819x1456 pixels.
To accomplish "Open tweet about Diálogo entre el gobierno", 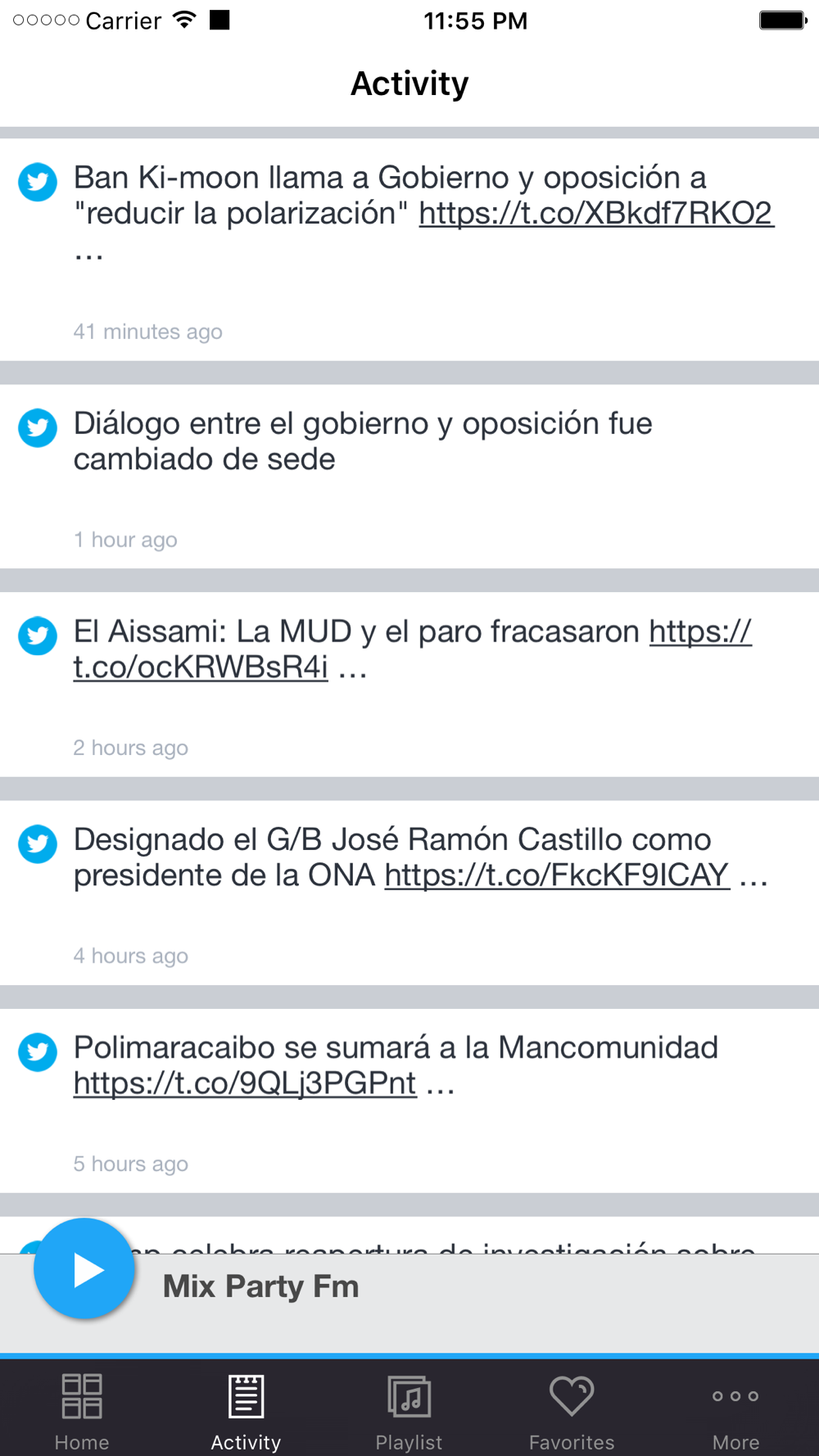I will [x=409, y=477].
